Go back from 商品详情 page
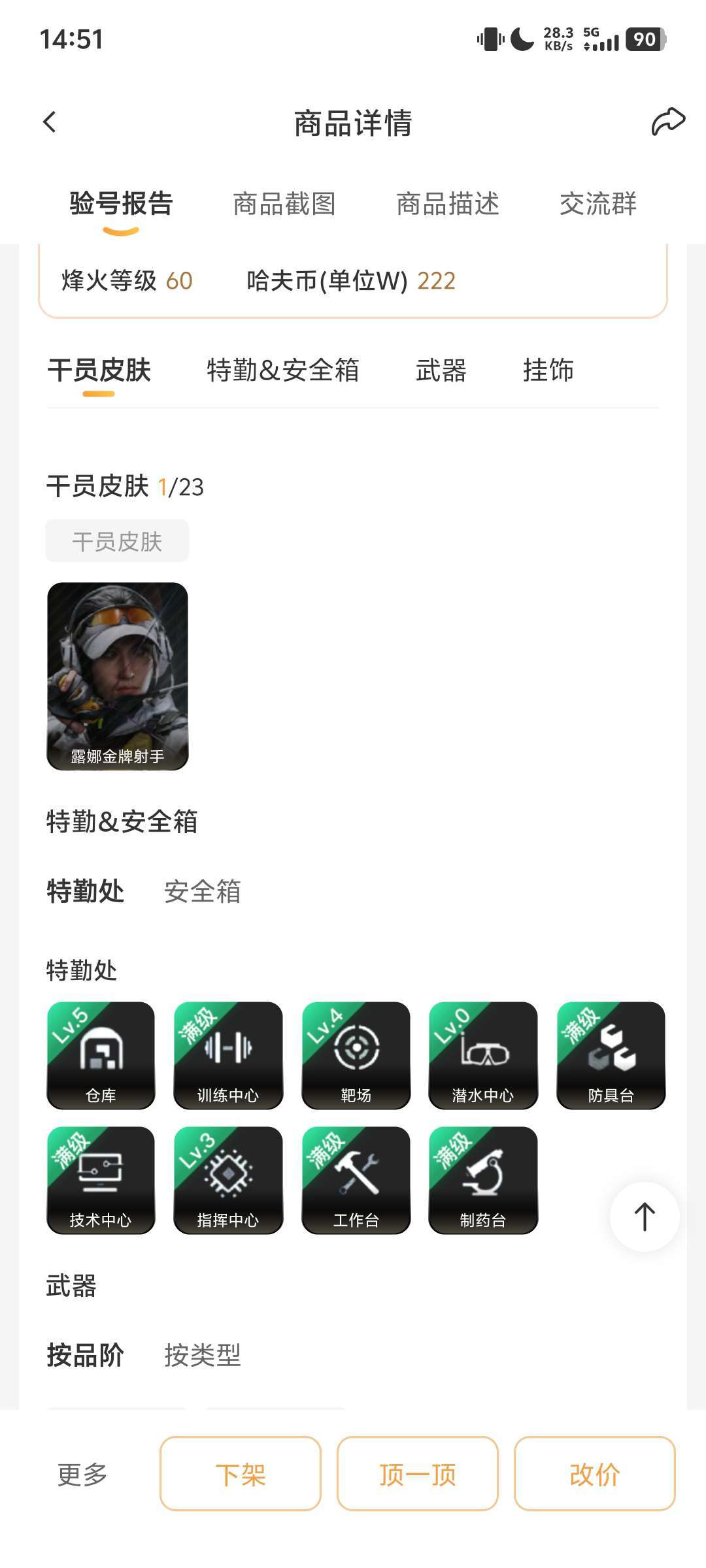Viewport: 706px width, 1568px height. (50, 122)
